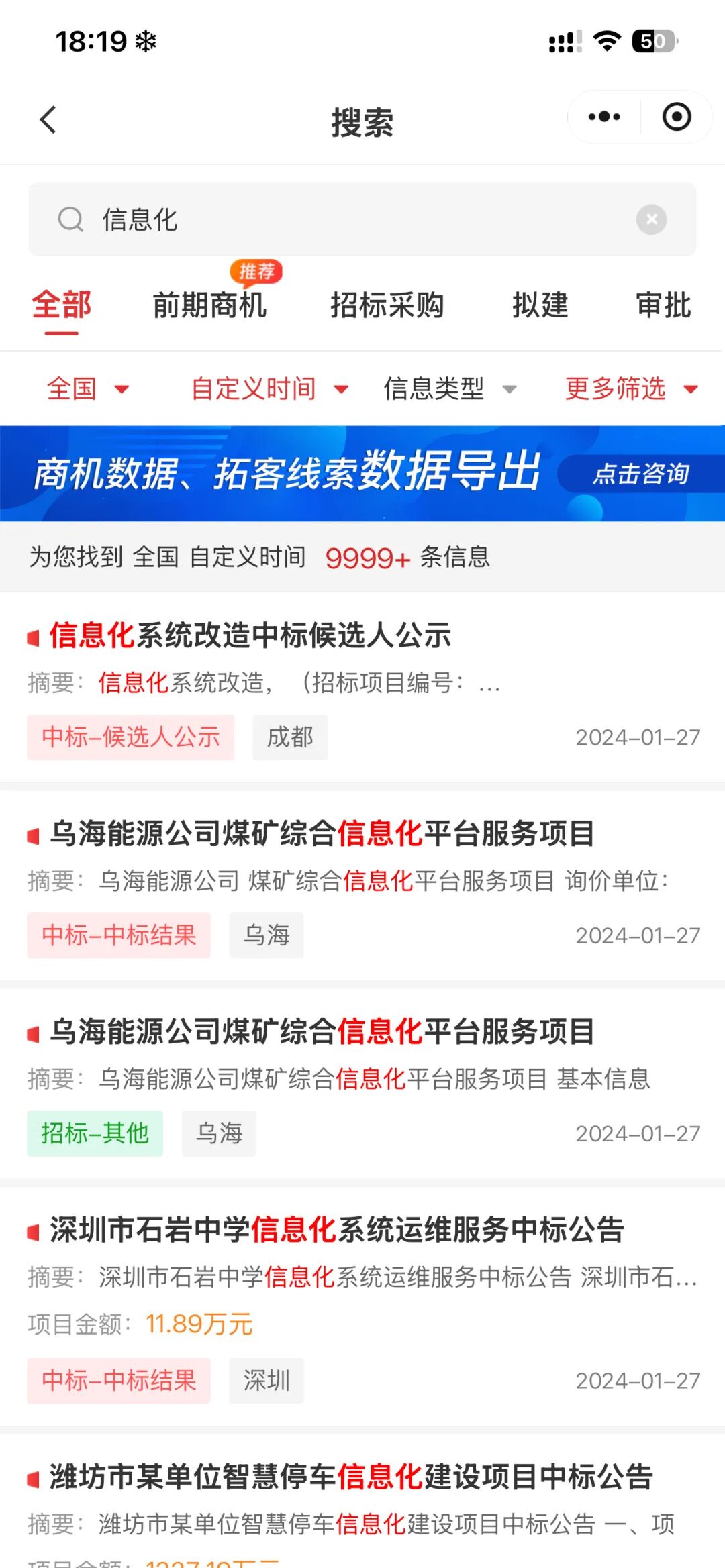Open the 乌海能源 result tagged 中标-中标结果

(362, 885)
